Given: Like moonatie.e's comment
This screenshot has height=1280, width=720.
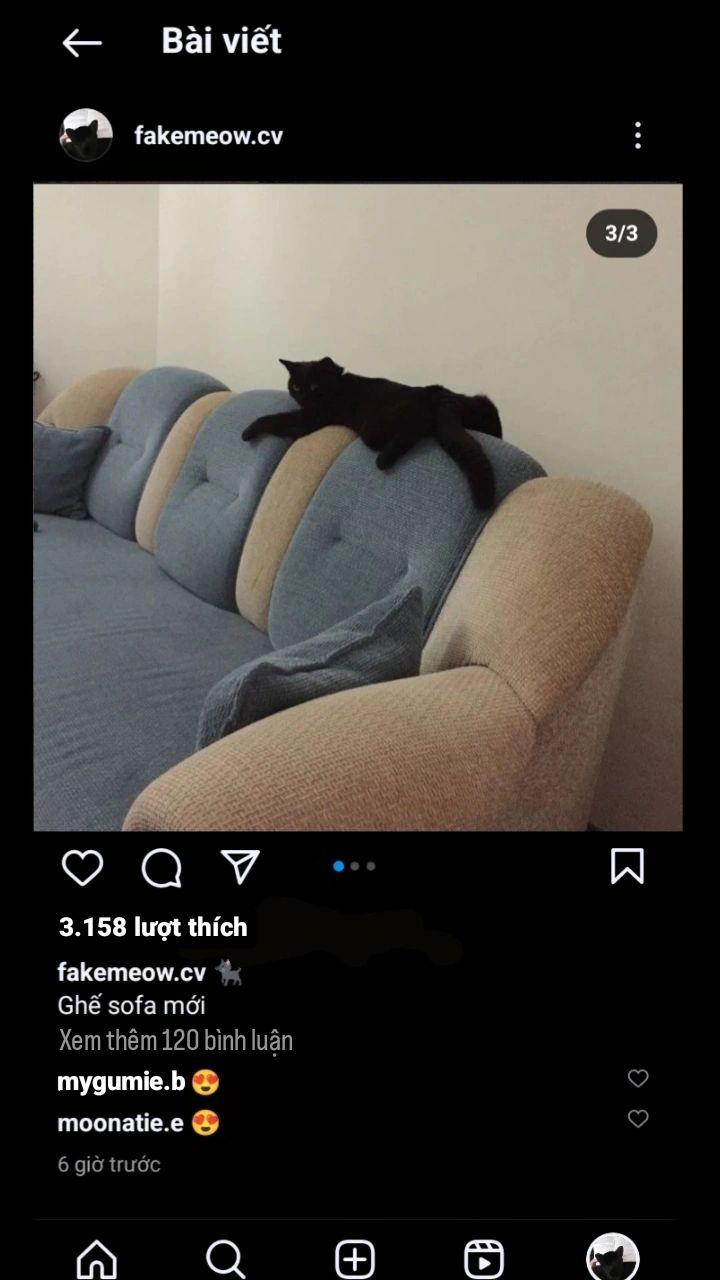Looking at the screenshot, I should (638, 1119).
